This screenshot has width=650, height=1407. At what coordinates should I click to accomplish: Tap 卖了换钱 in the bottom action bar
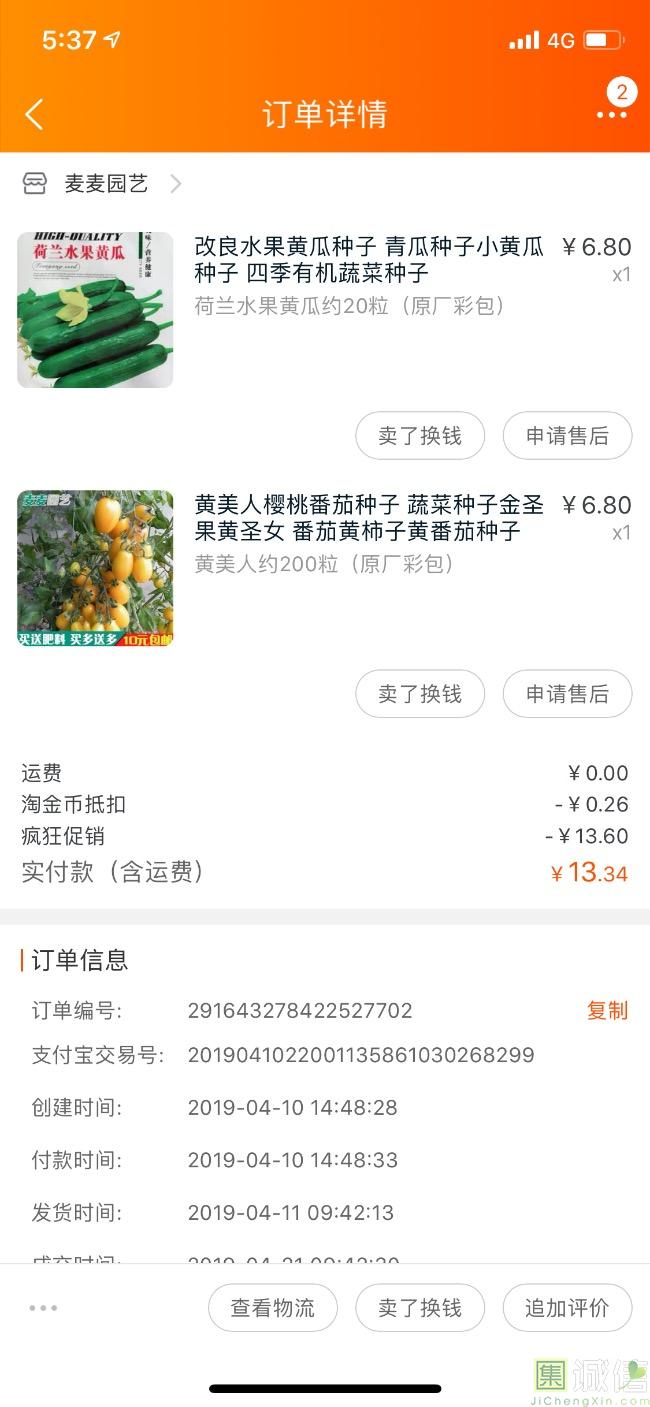420,1308
